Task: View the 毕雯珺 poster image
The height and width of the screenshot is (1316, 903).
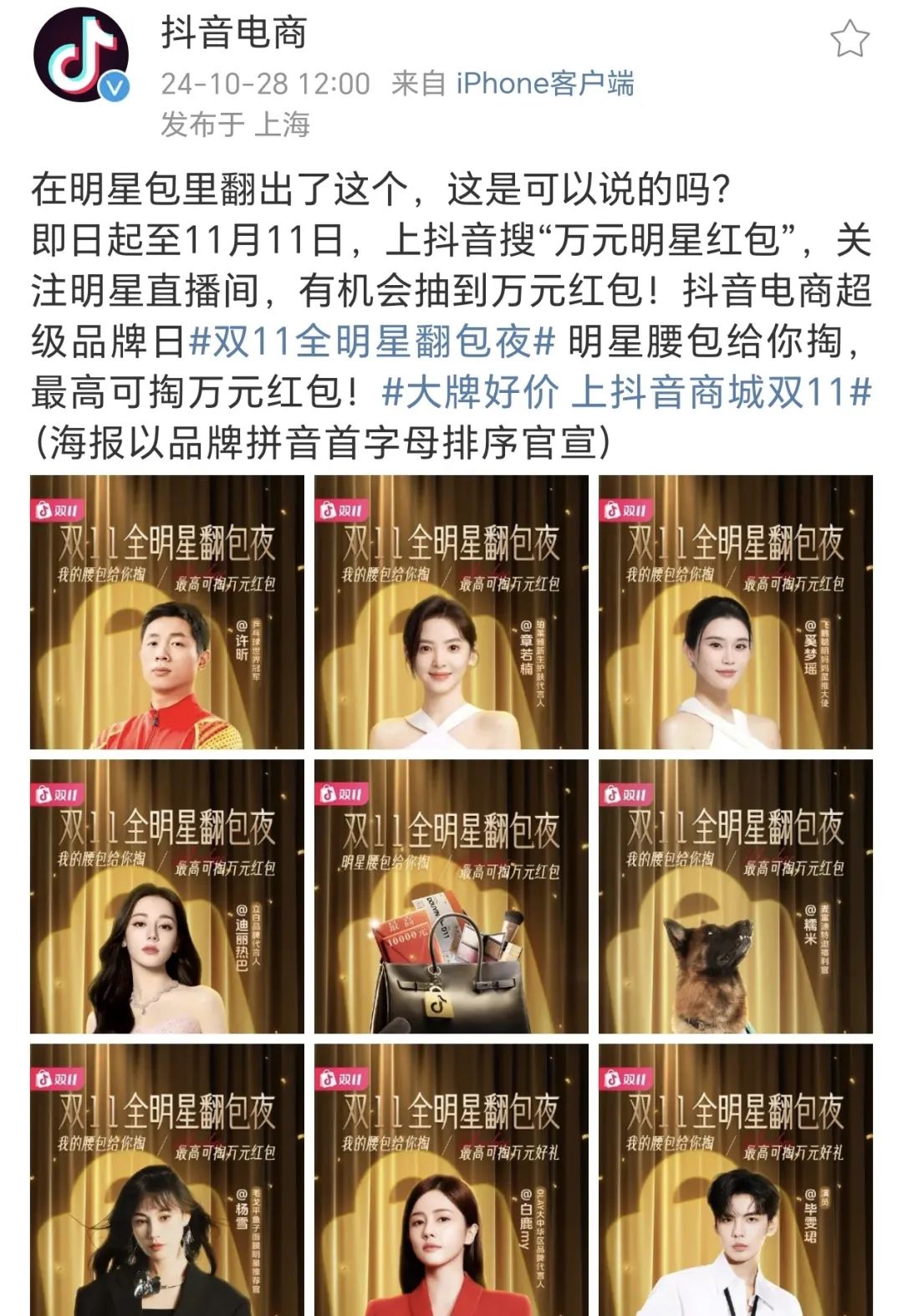Action: point(736,1179)
